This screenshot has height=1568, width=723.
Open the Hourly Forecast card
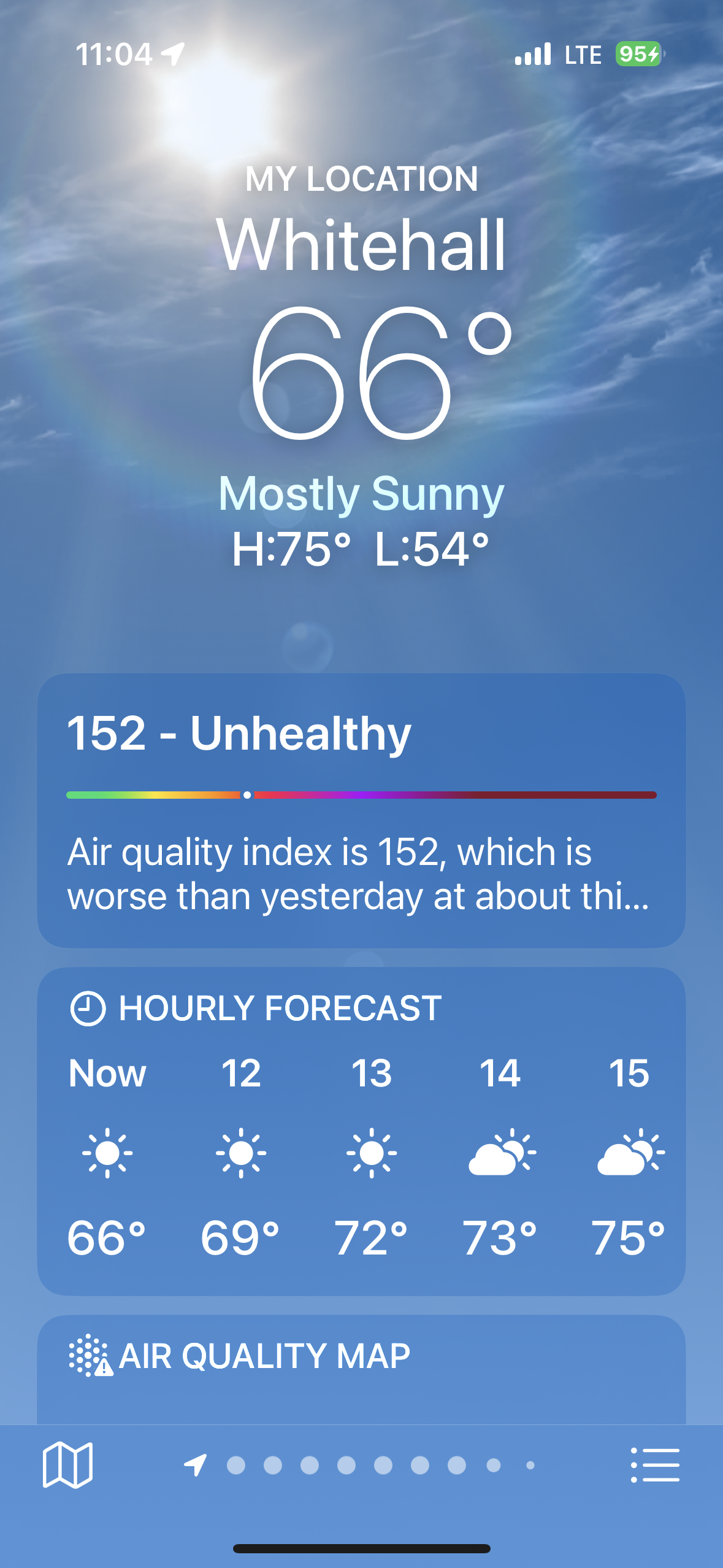tap(361, 1130)
